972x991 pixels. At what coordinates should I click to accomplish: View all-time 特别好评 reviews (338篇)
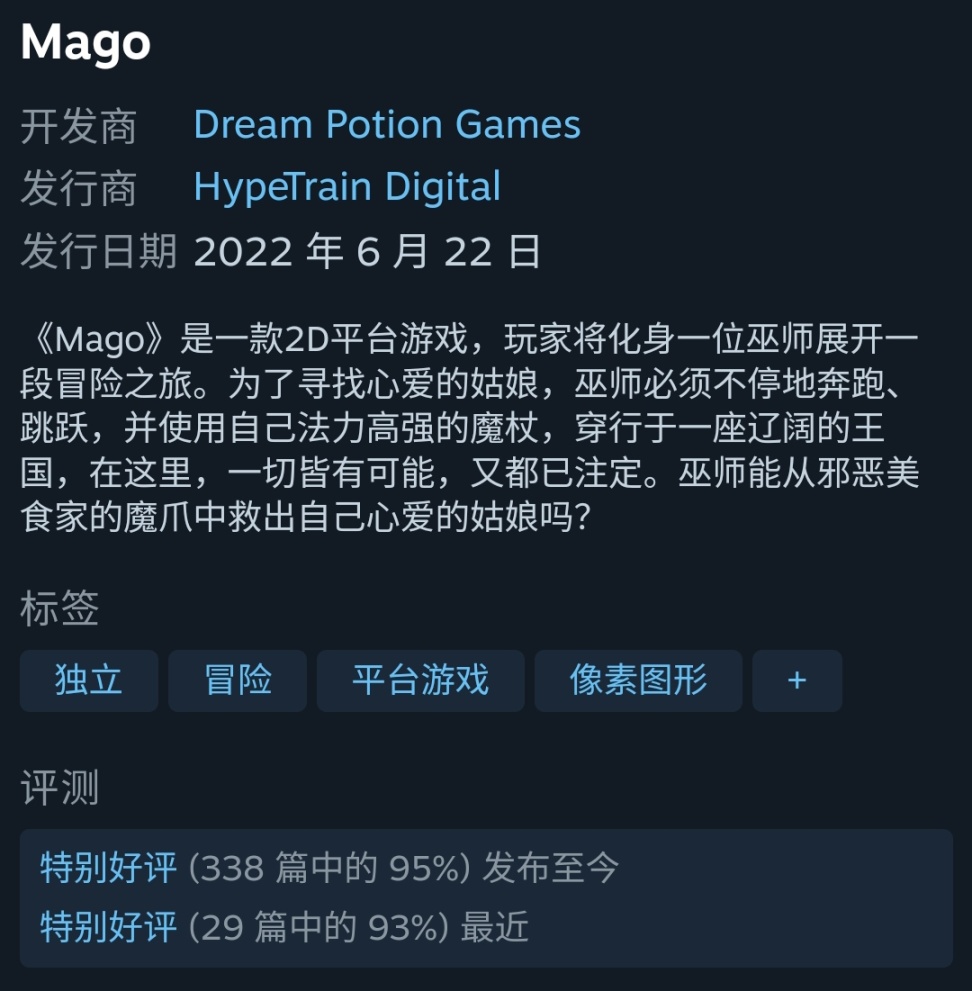click(x=108, y=868)
